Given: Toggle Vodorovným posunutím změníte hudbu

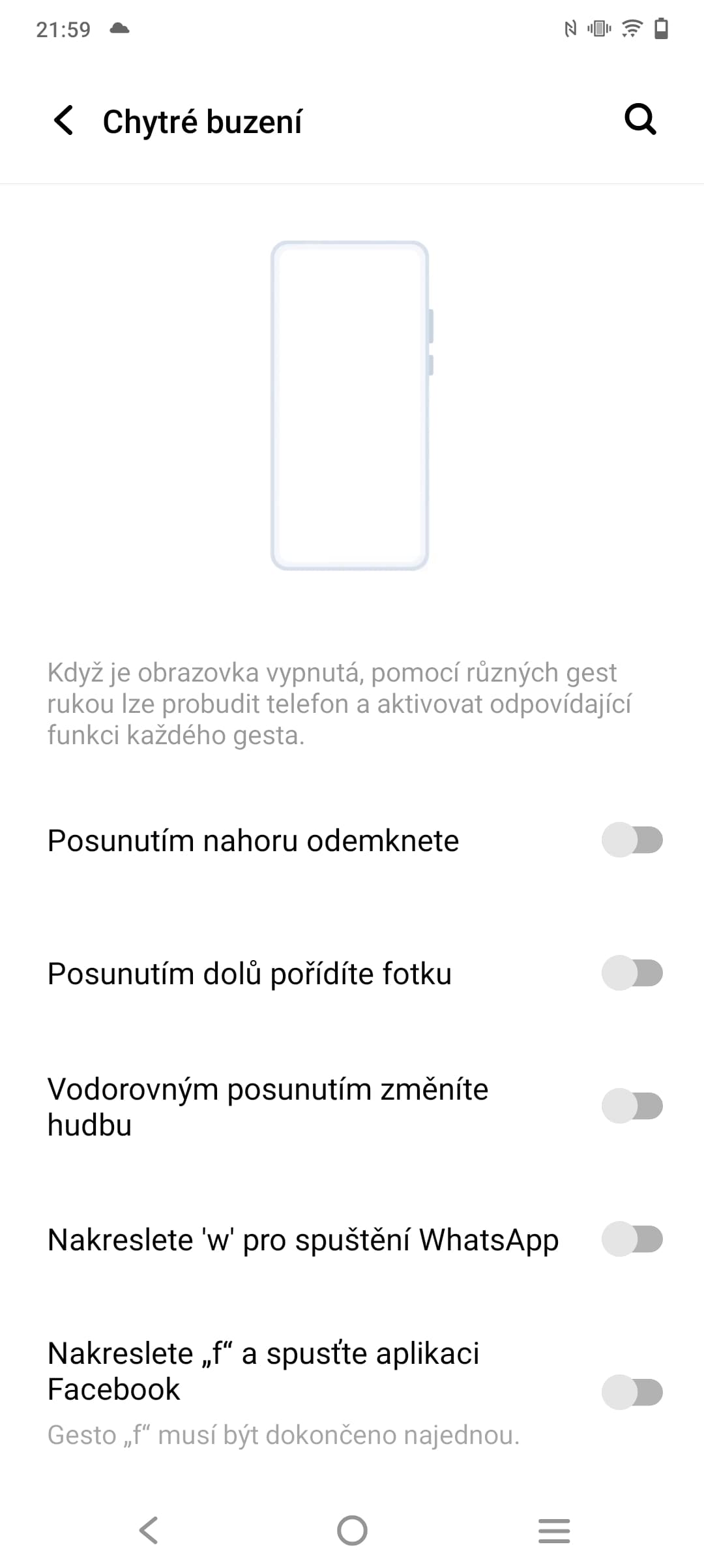Looking at the screenshot, I should point(632,1106).
